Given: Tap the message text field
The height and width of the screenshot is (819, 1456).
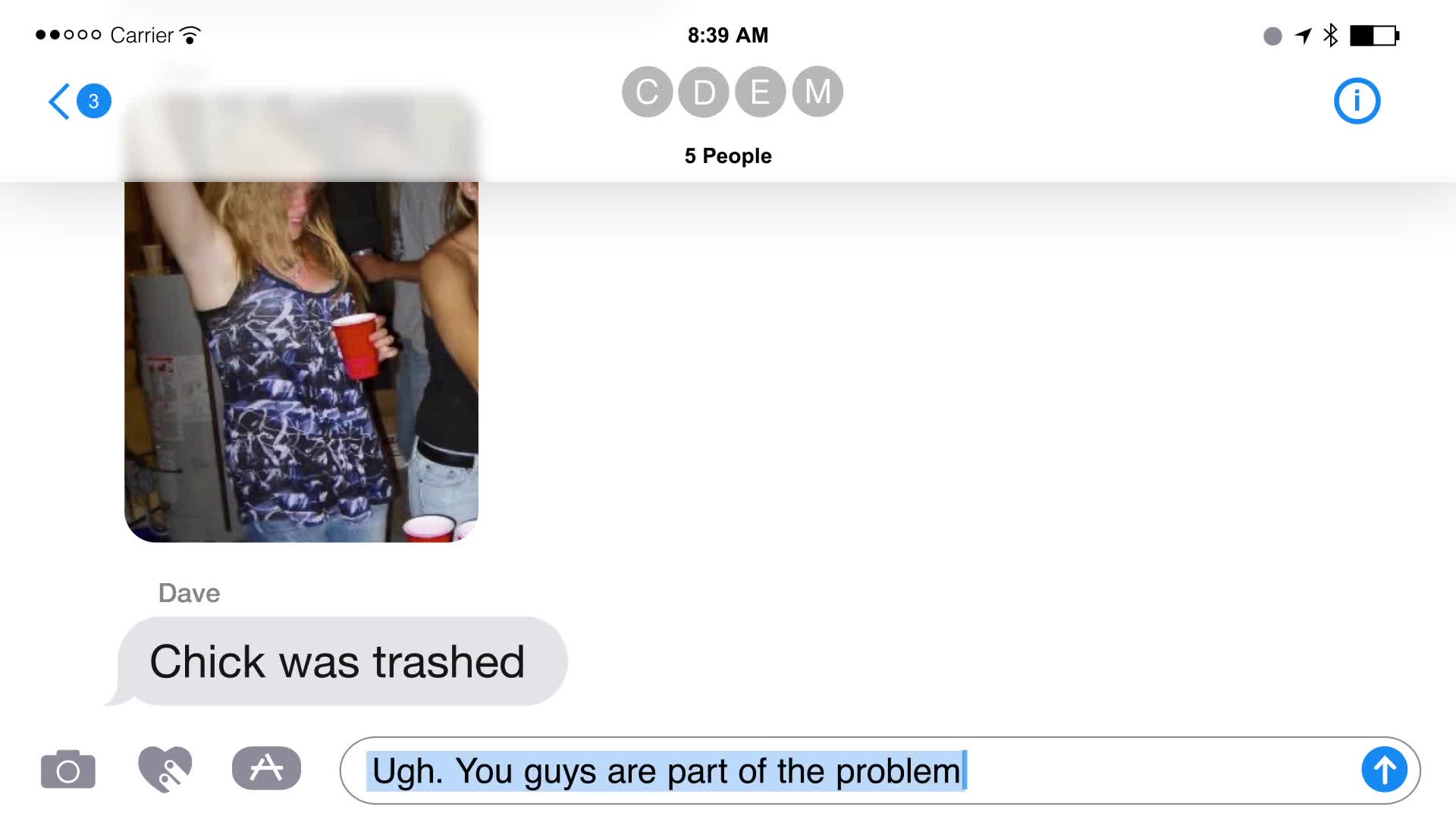Looking at the screenshot, I should click(834, 770).
